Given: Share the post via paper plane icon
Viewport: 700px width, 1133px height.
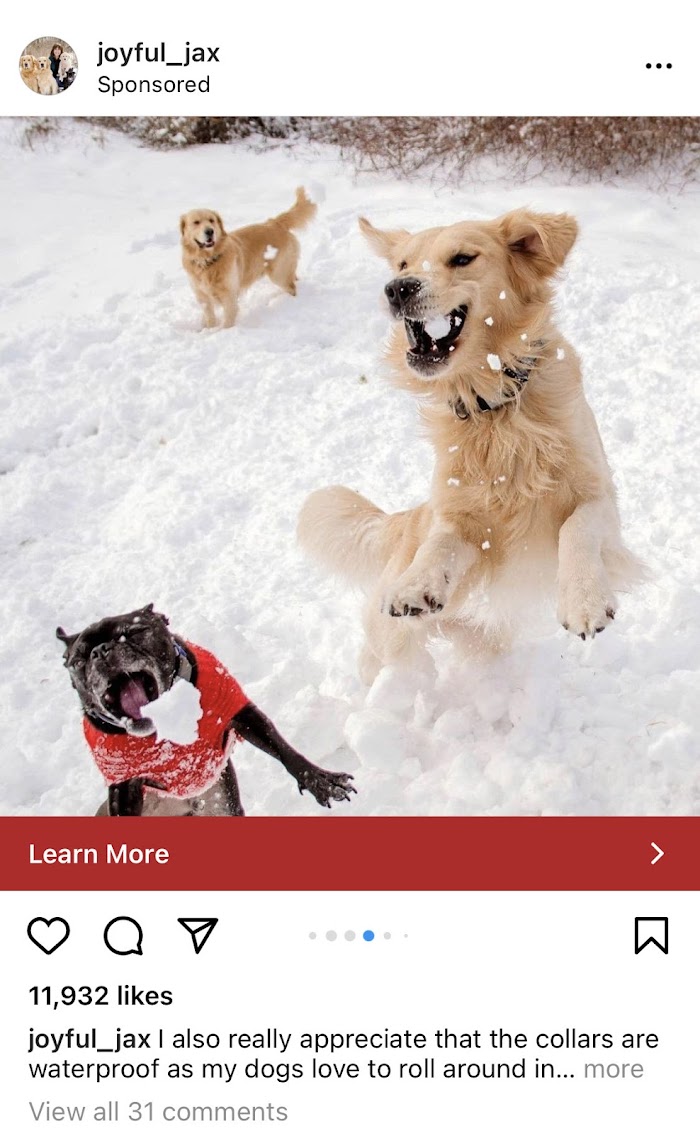Looking at the screenshot, I should 198,935.
